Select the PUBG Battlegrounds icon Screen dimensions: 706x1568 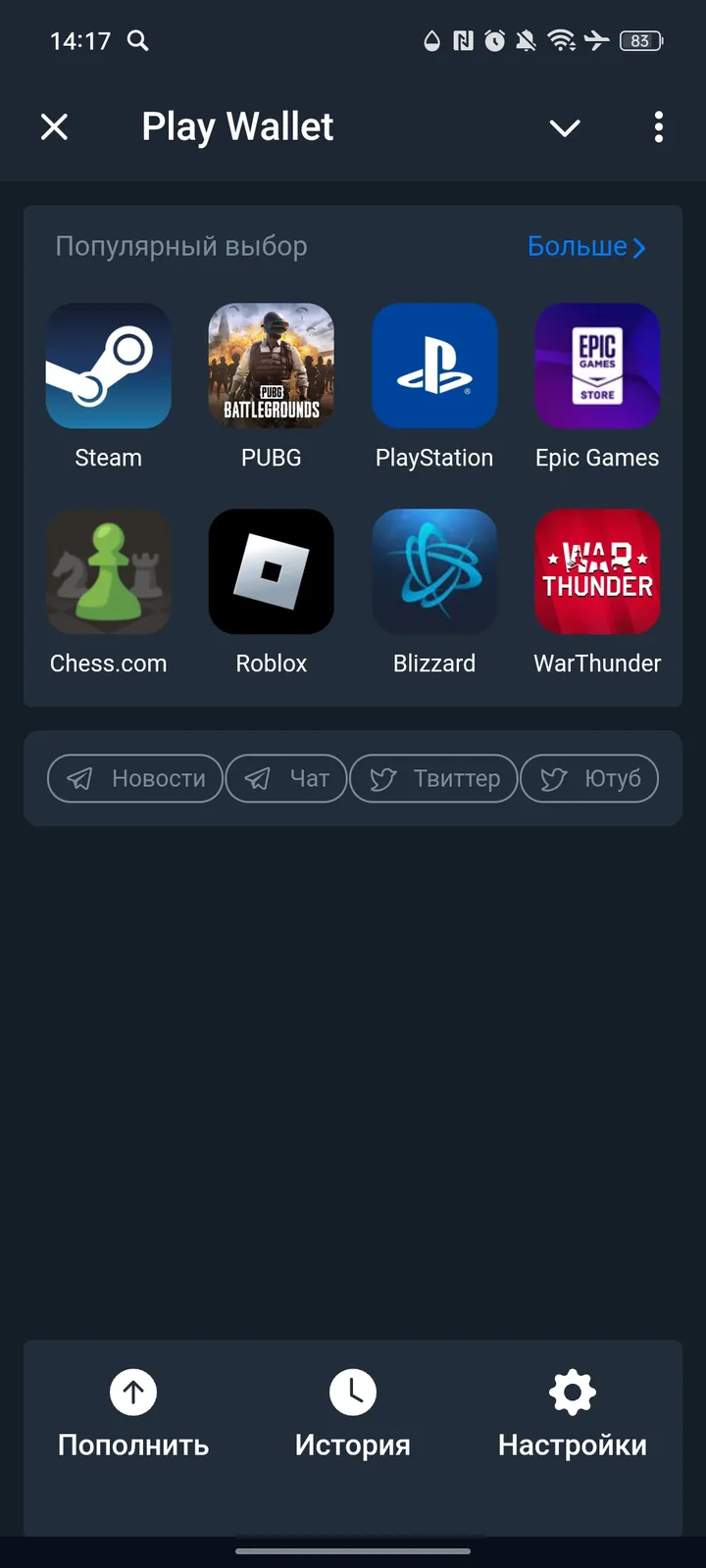point(271,367)
